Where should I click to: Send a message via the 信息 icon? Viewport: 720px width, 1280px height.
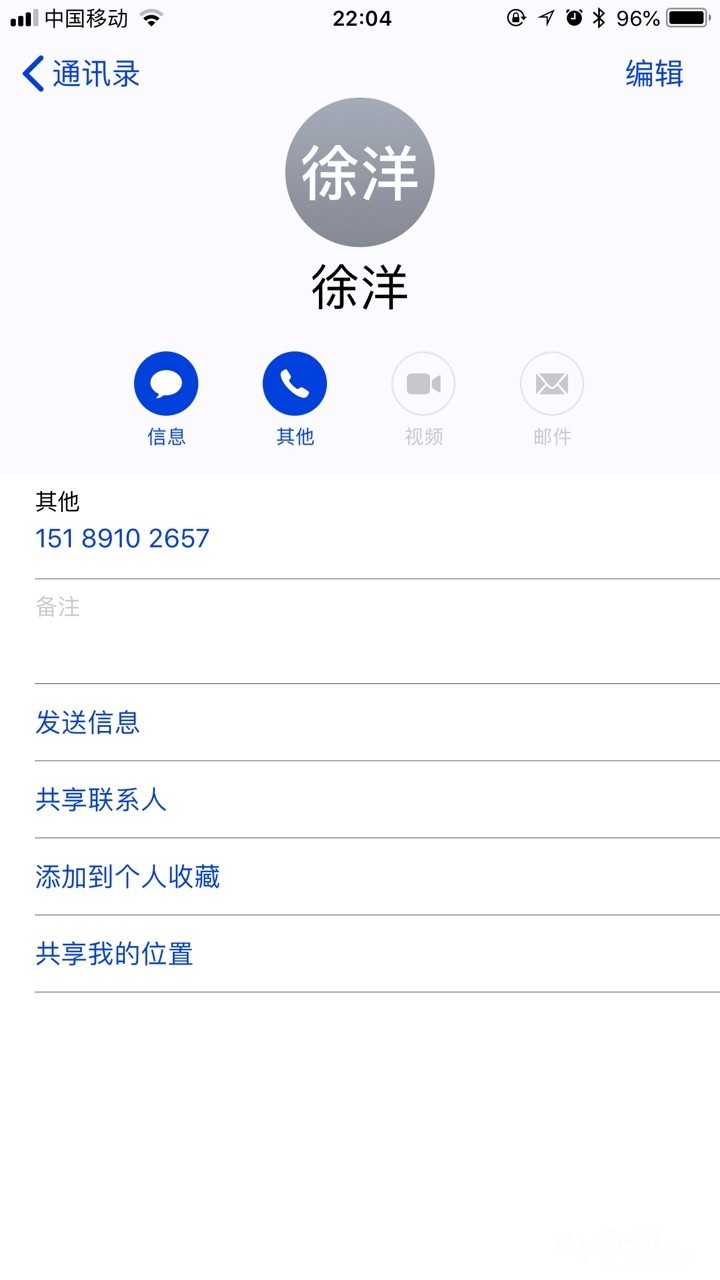click(166, 384)
